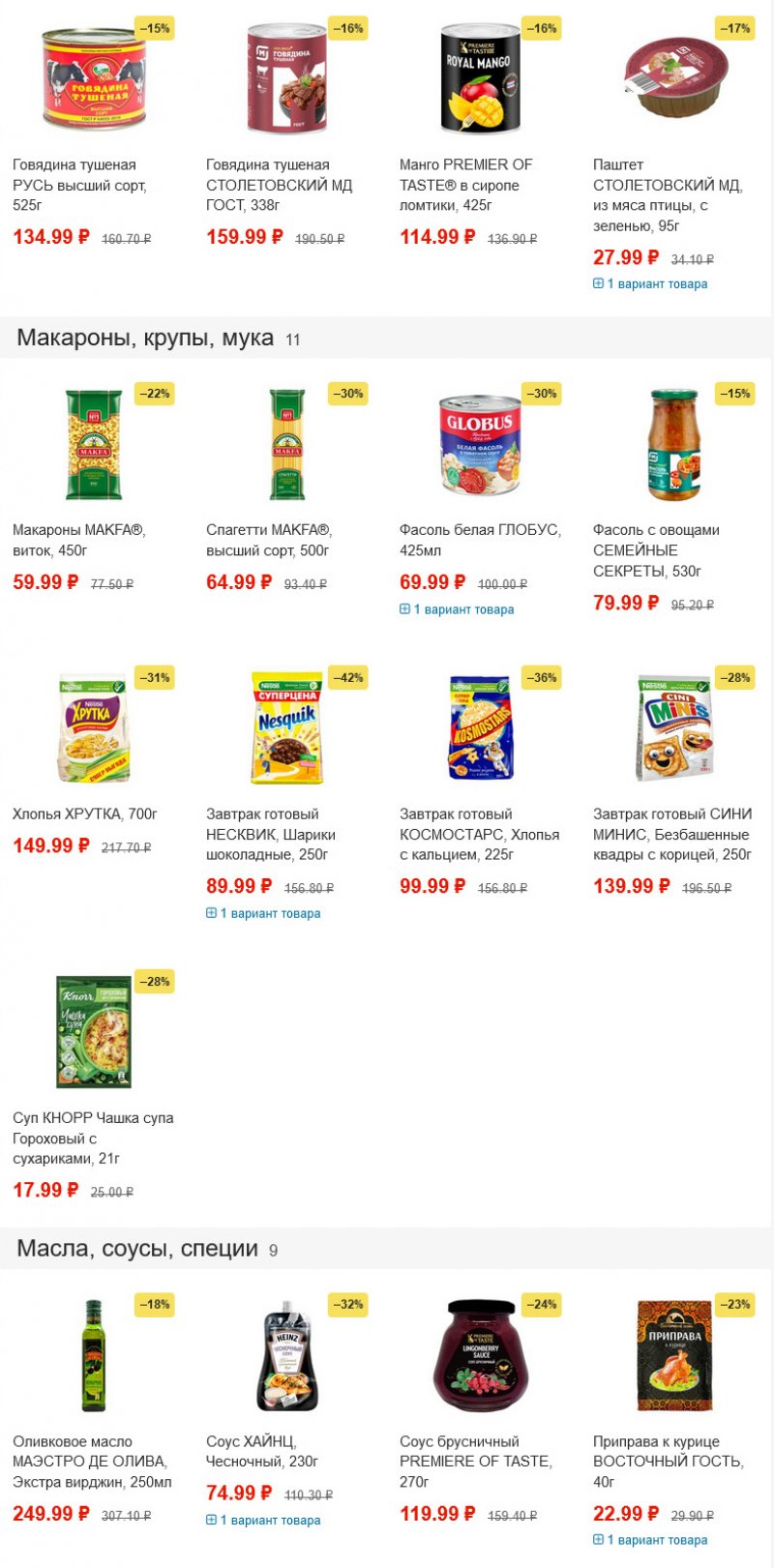Show variant of НЕСКВИК шарики шоколадные
This screenshot has height=1568, width=774.
point(263,913)
